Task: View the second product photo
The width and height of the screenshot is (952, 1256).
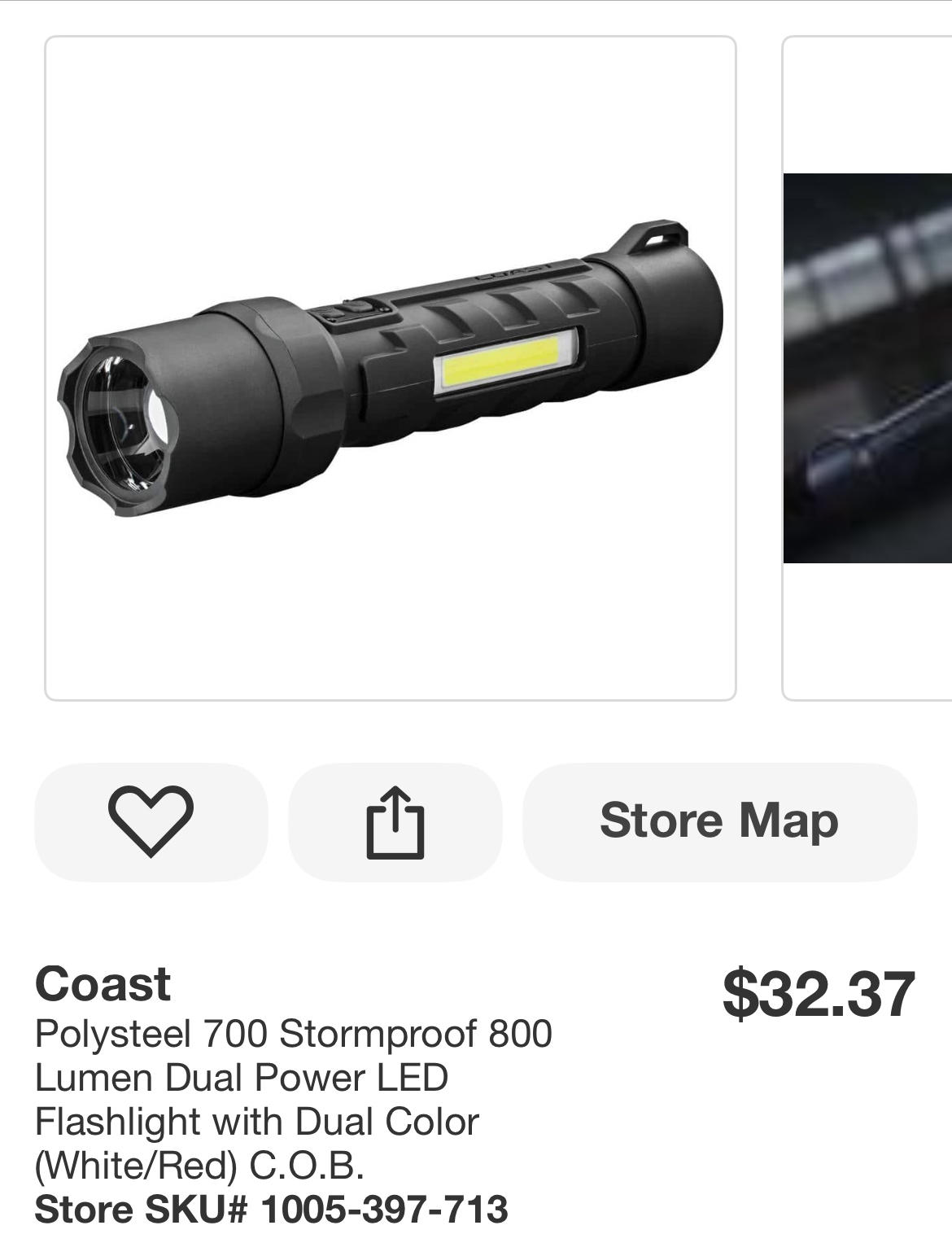Action: coord(867,368)
